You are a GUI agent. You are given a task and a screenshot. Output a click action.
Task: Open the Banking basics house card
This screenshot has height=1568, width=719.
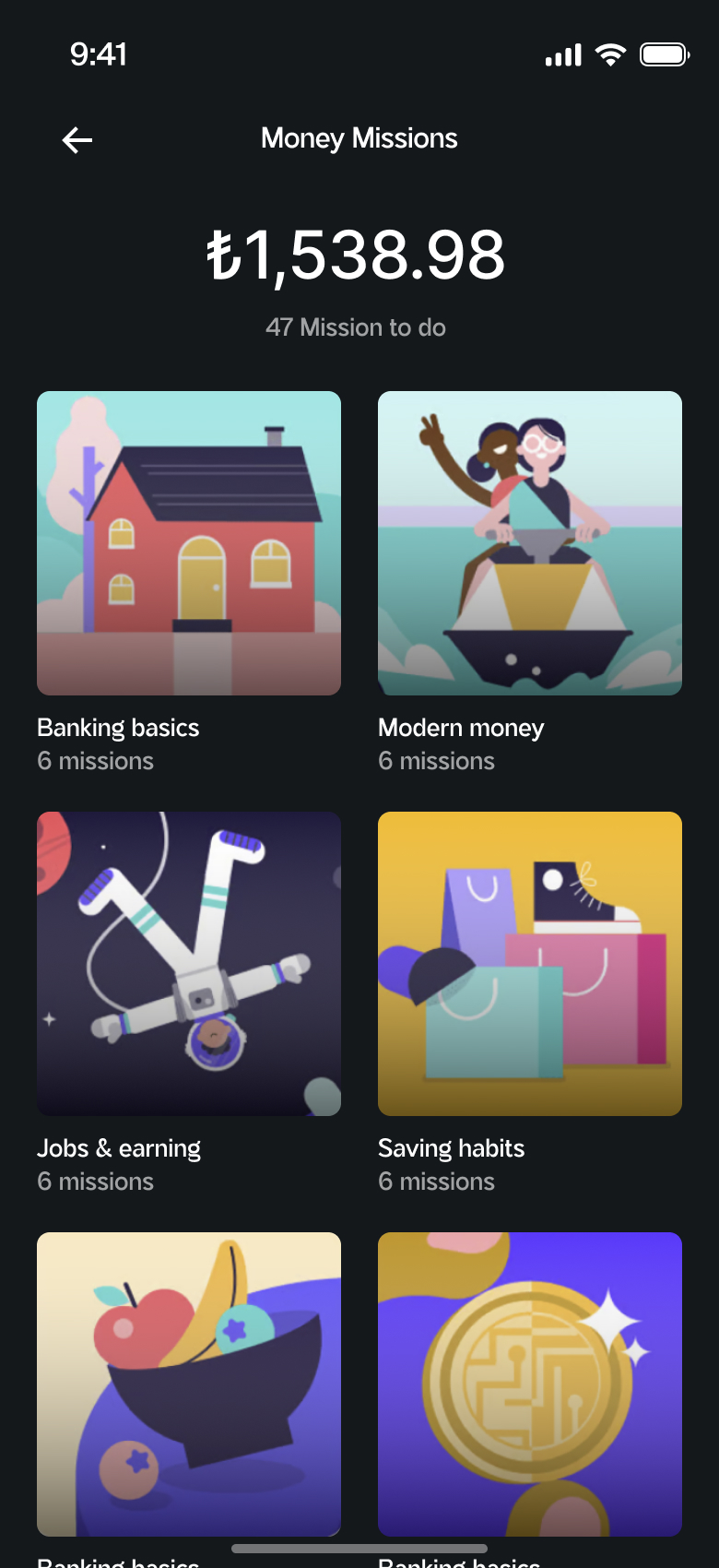pyautogui.click(x=188, y=543)
